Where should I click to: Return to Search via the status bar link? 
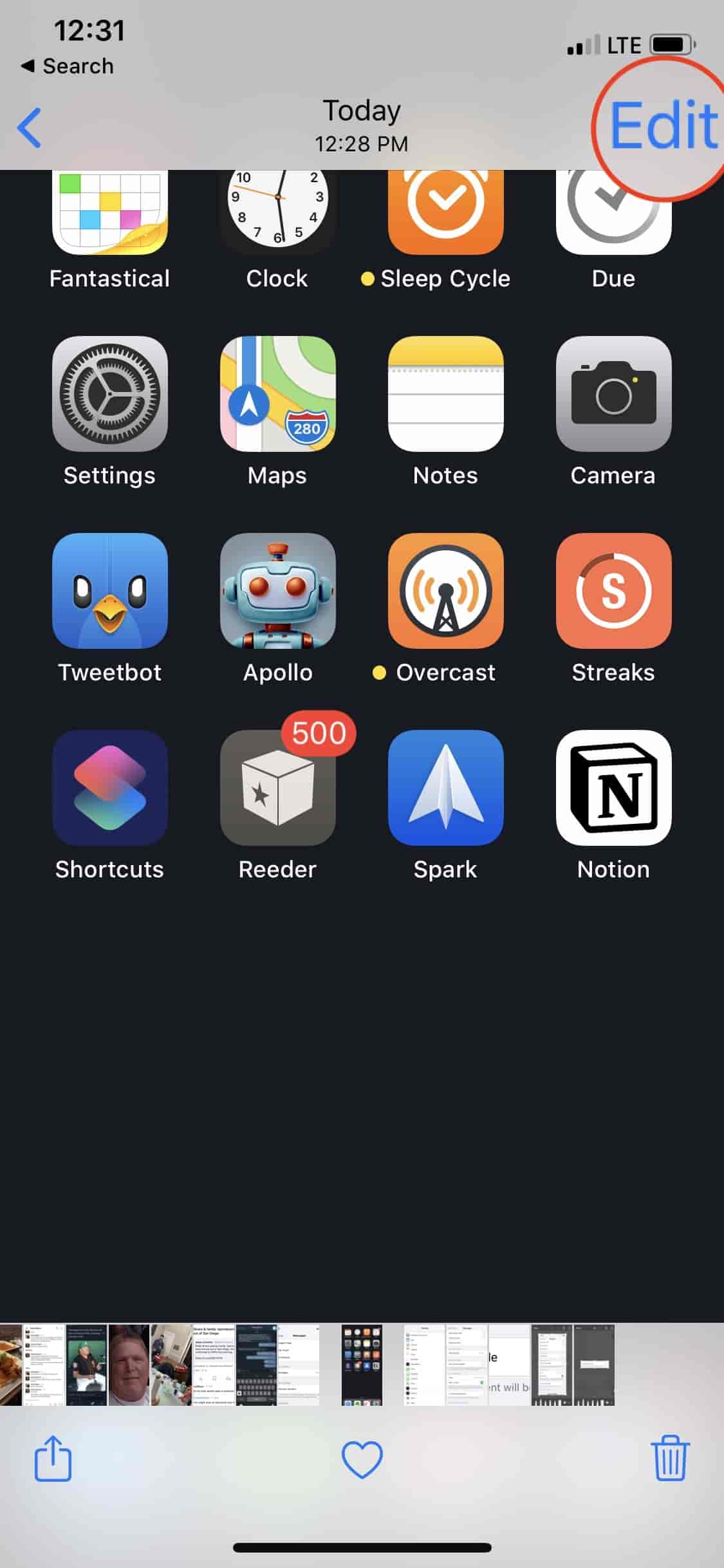[68, 66]
